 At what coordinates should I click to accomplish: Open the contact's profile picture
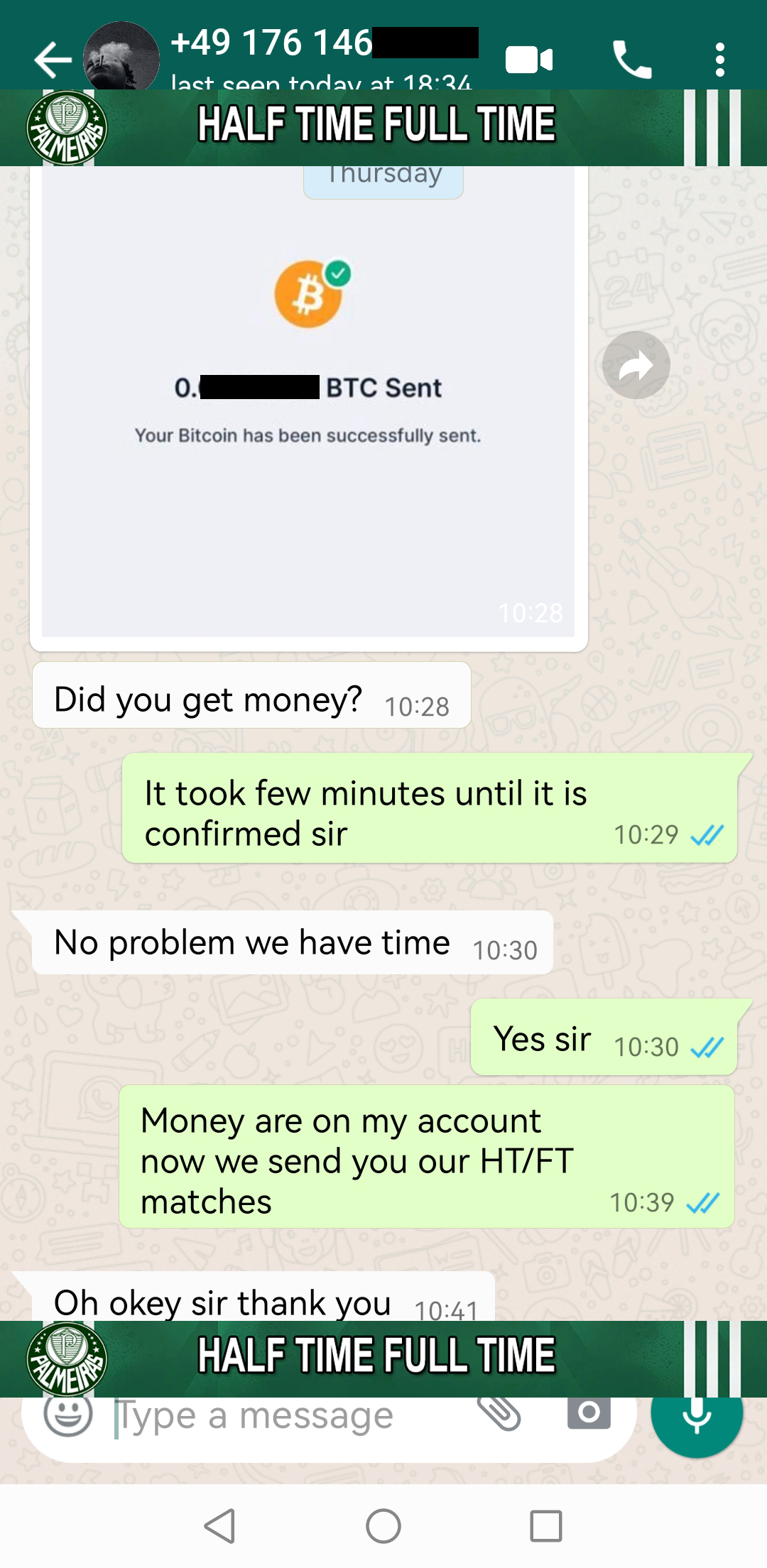click(121, 56)
